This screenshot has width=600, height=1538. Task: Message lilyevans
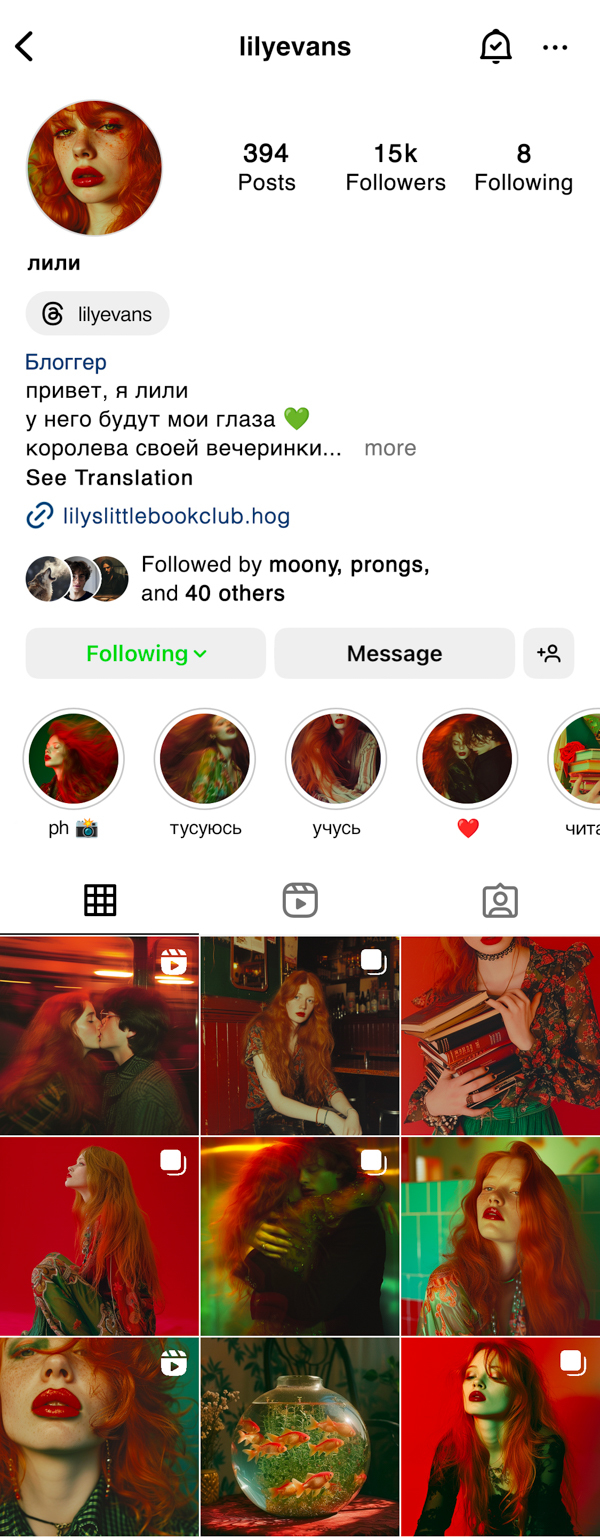pyautogui.click(x=394, y=654)
